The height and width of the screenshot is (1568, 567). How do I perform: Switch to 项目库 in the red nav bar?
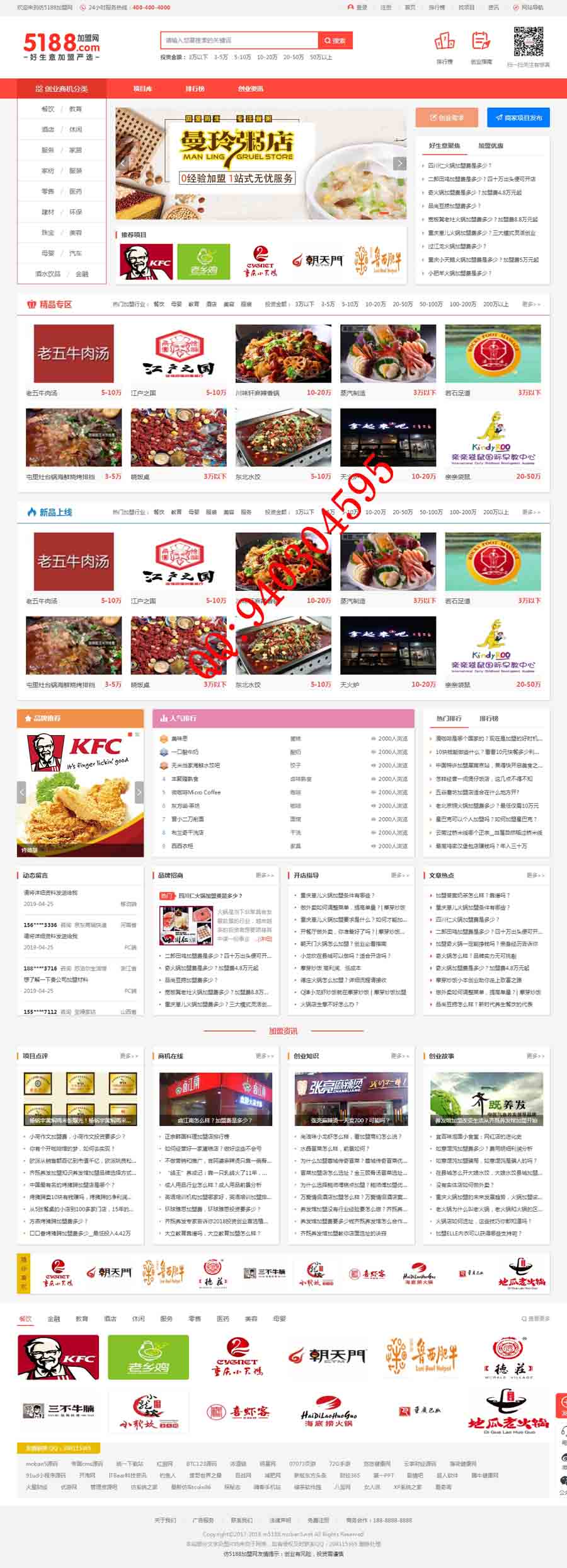pos(142,89)
